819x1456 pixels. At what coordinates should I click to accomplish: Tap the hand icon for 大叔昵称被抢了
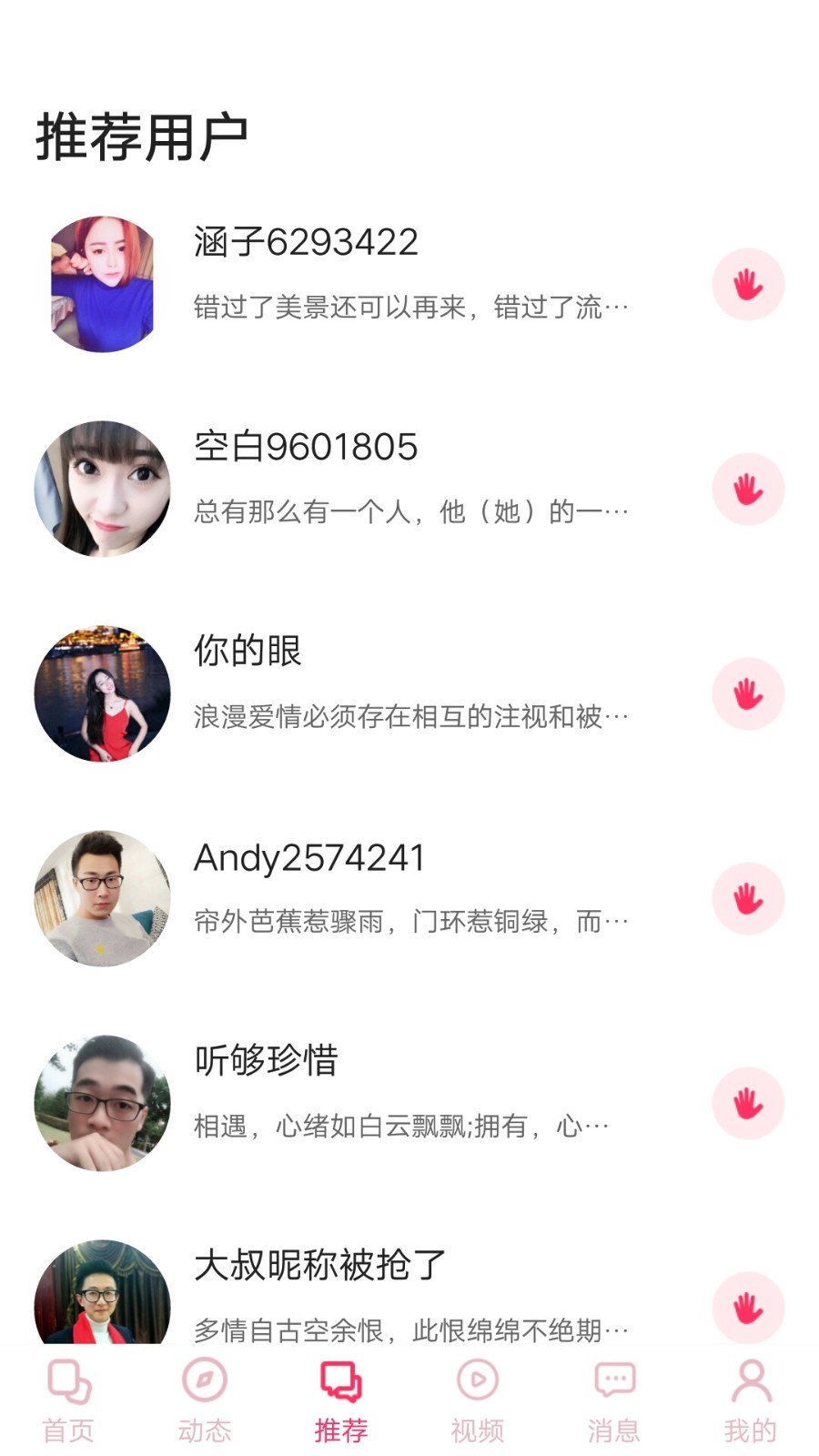click(x=748, y=1308)
